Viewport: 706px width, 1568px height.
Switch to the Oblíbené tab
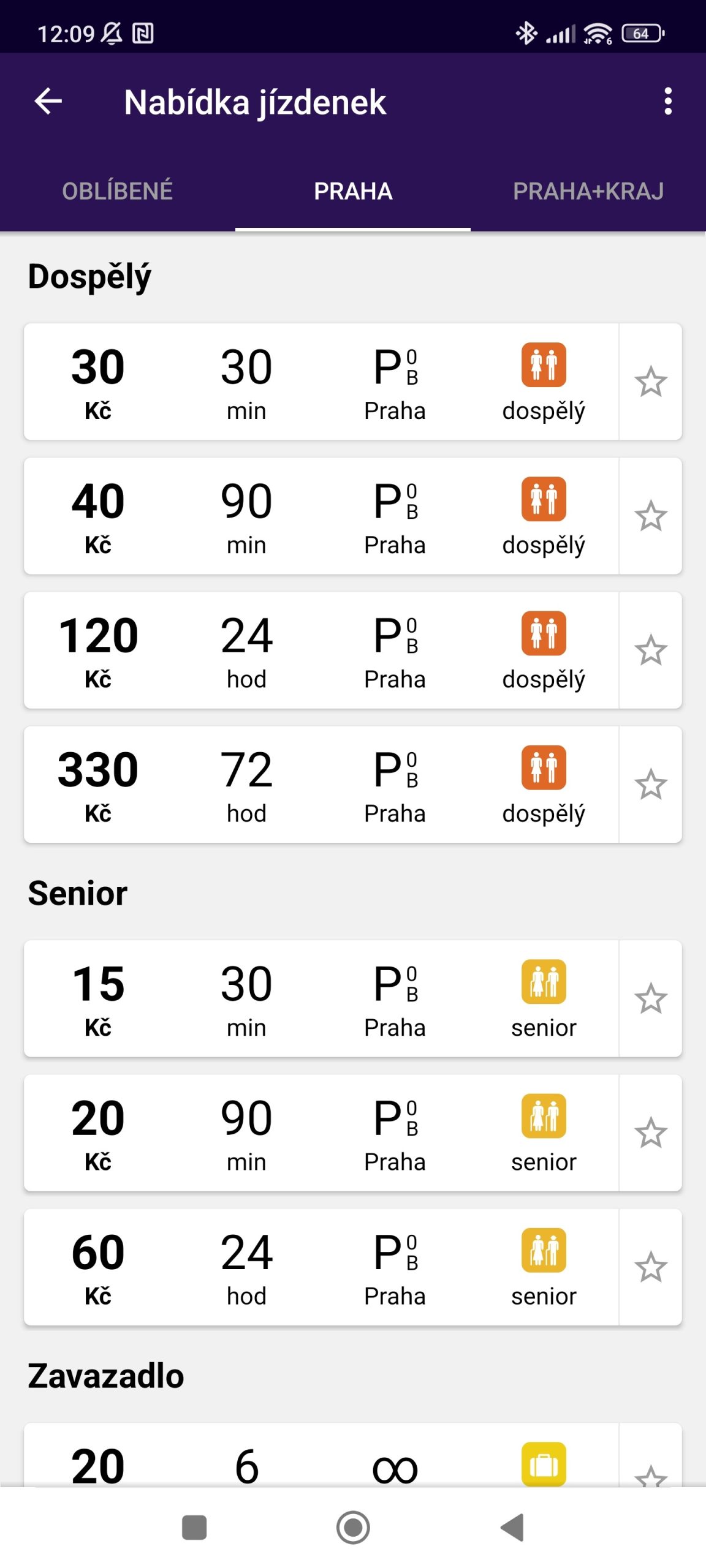117,191
